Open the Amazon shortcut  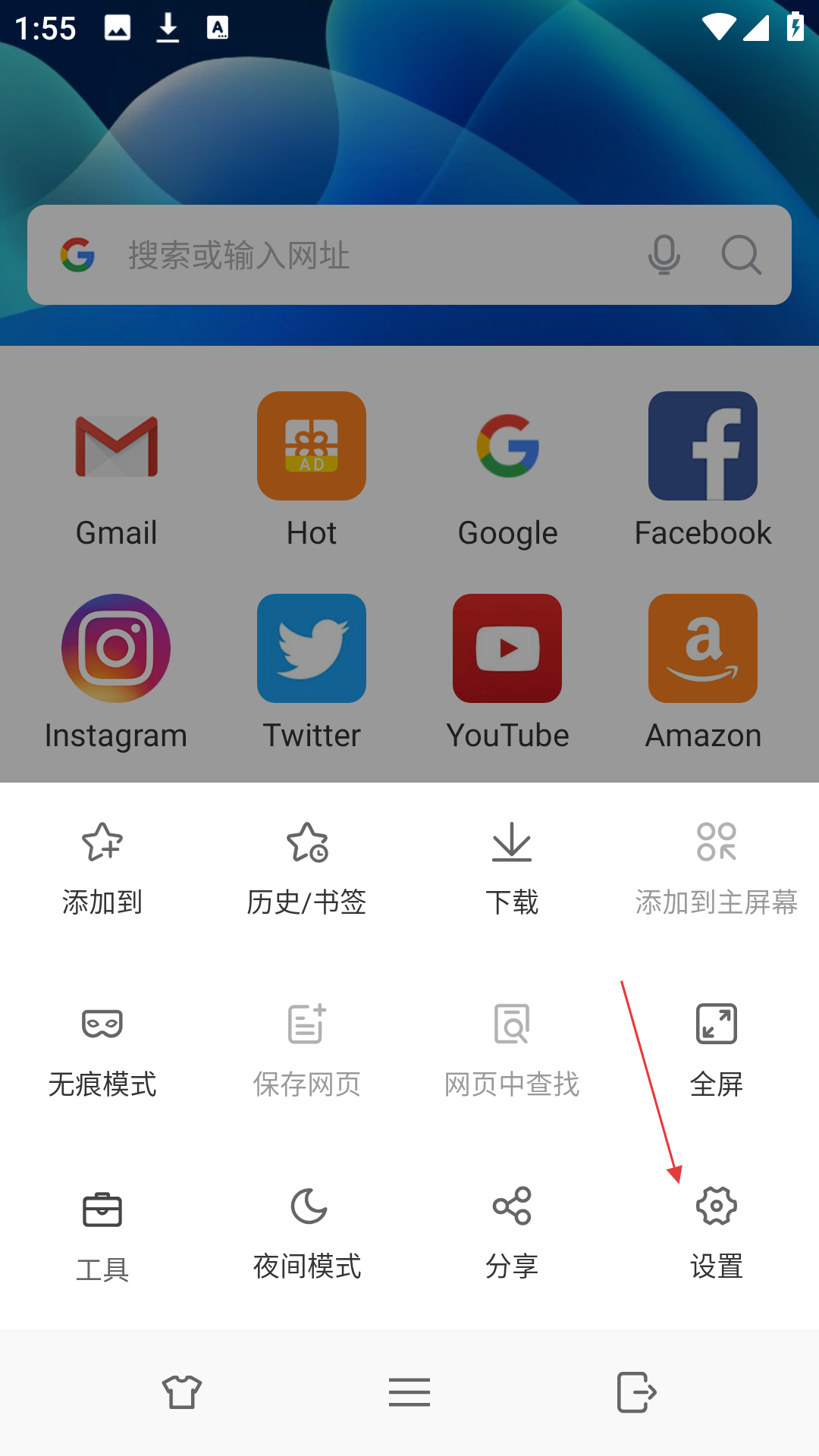[x=703, y=673]
